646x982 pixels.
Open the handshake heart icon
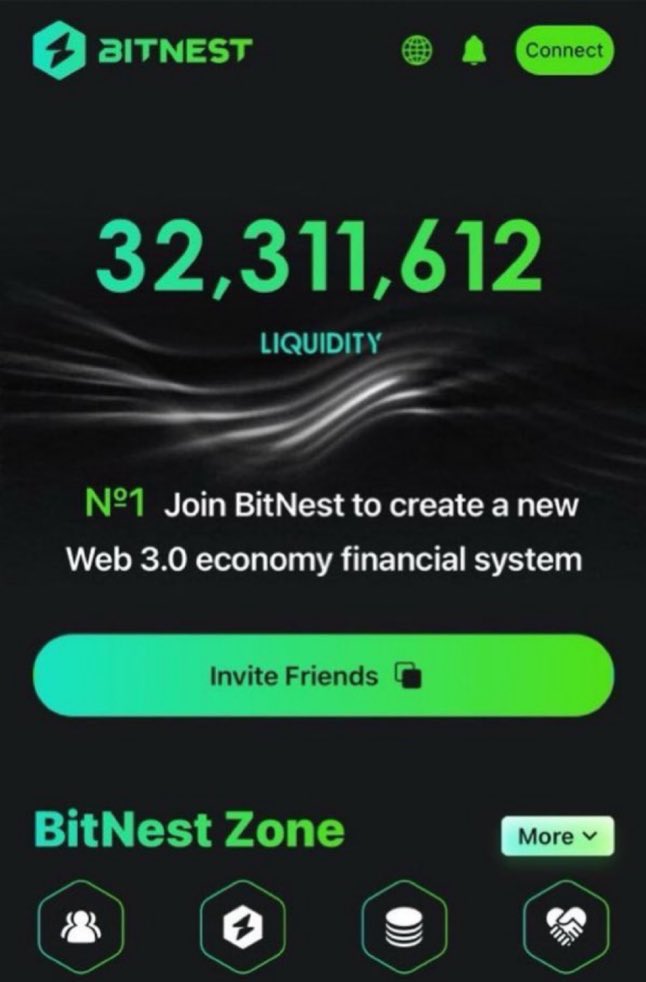pyautogui.click(x=566, y=930)
